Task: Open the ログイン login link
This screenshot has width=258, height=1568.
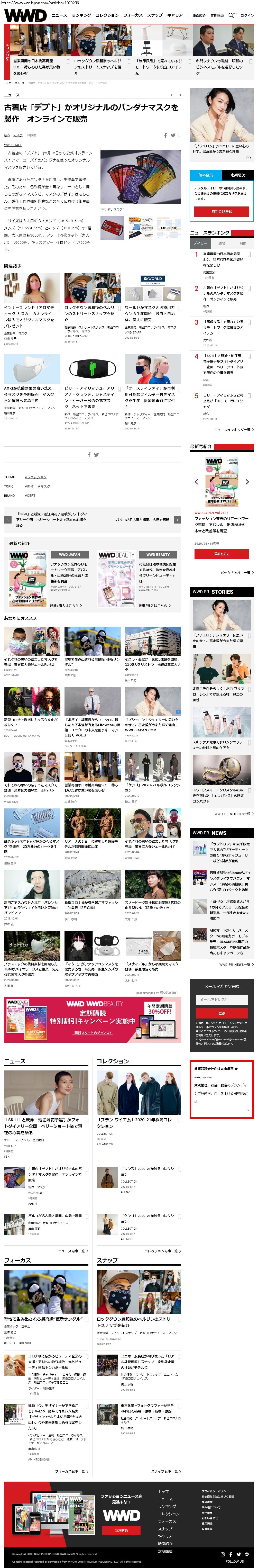Action: 246,15
